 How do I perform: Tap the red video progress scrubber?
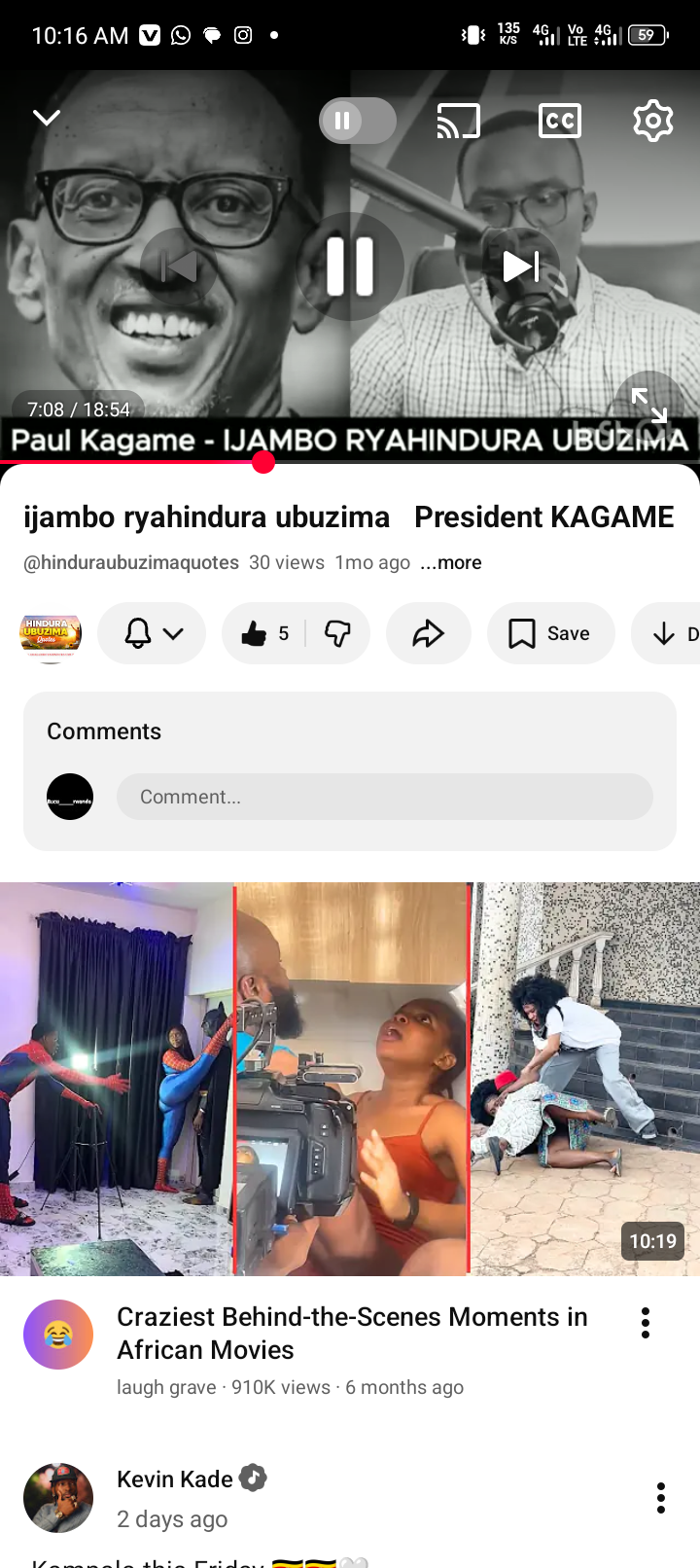pos(263,463)
